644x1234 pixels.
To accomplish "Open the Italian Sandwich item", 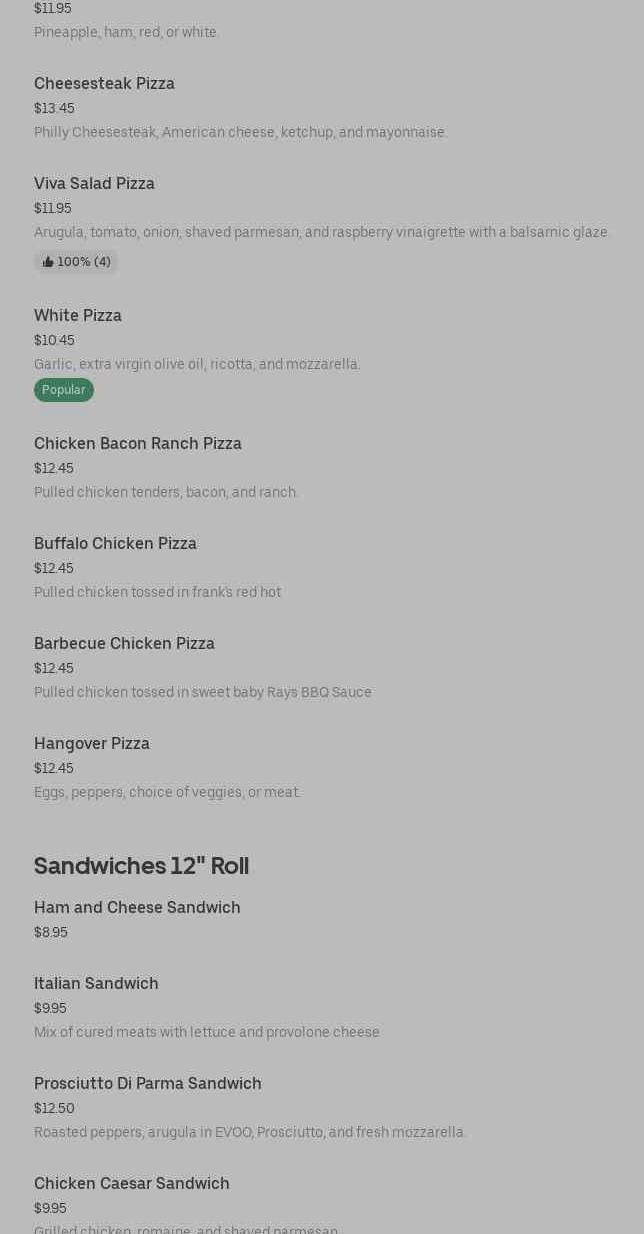I will tap(96, 984).
